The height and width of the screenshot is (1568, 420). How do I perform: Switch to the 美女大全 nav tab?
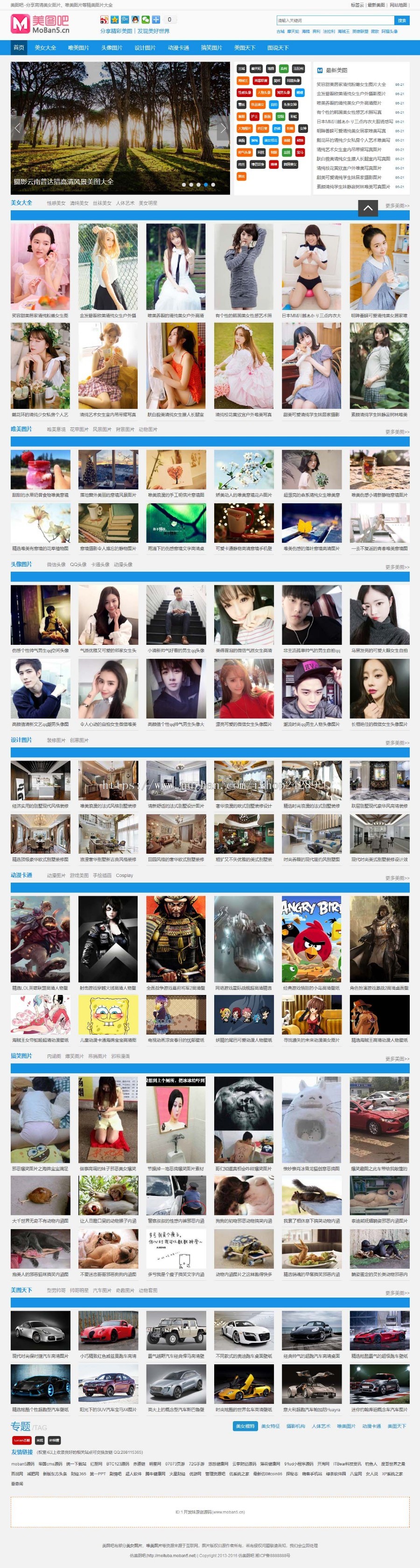click(x=45, y=48)
